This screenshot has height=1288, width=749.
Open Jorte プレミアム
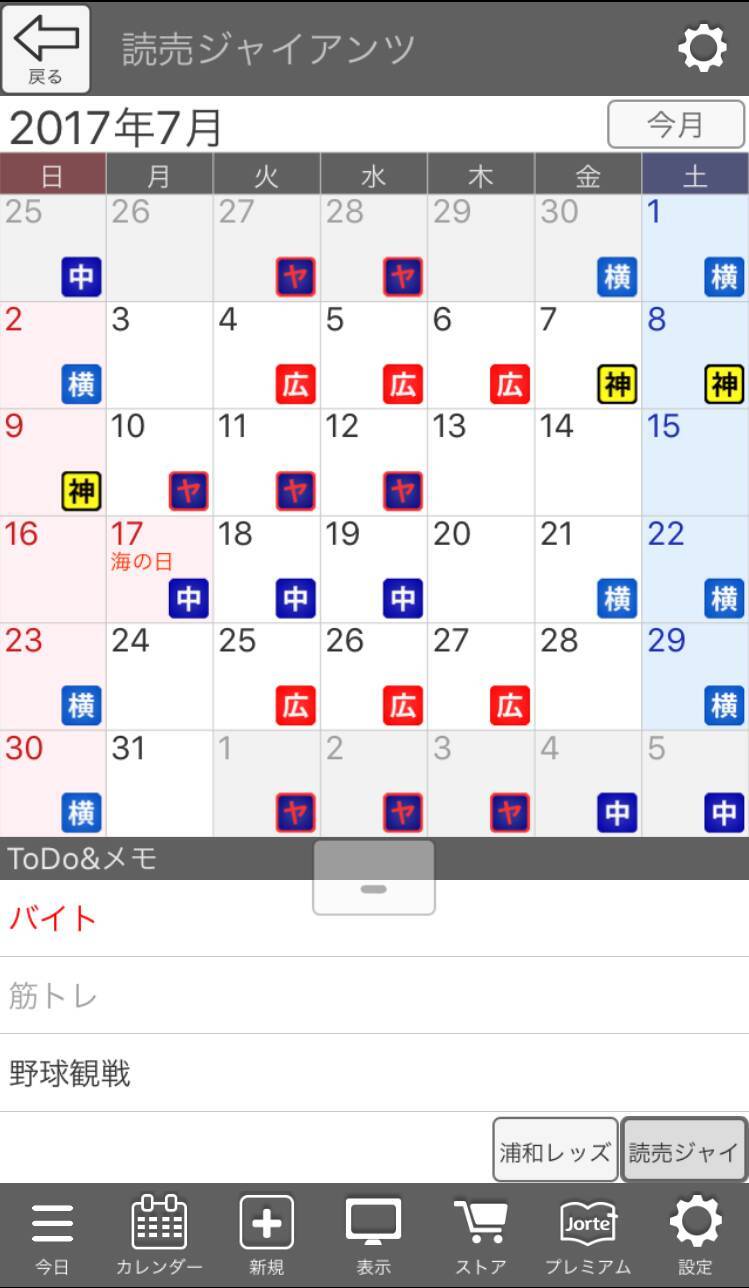point(587,1236)
